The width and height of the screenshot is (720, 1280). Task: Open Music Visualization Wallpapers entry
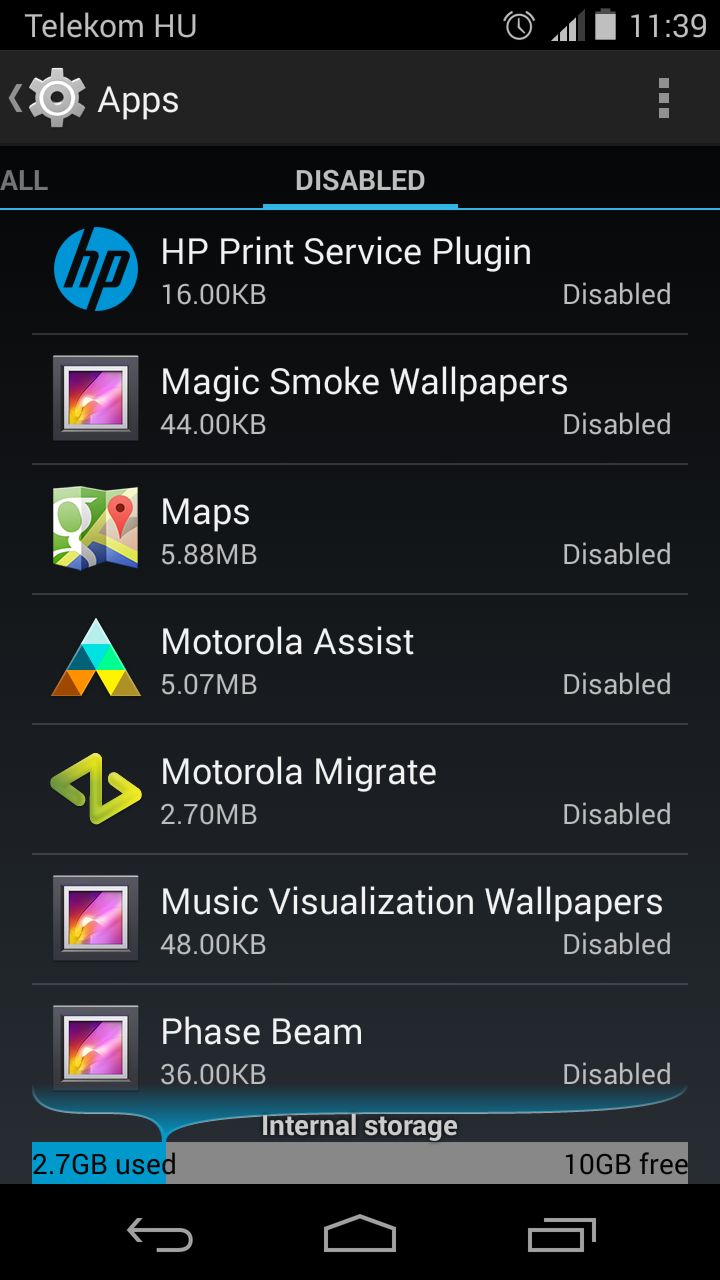click(x=360, y=919)
